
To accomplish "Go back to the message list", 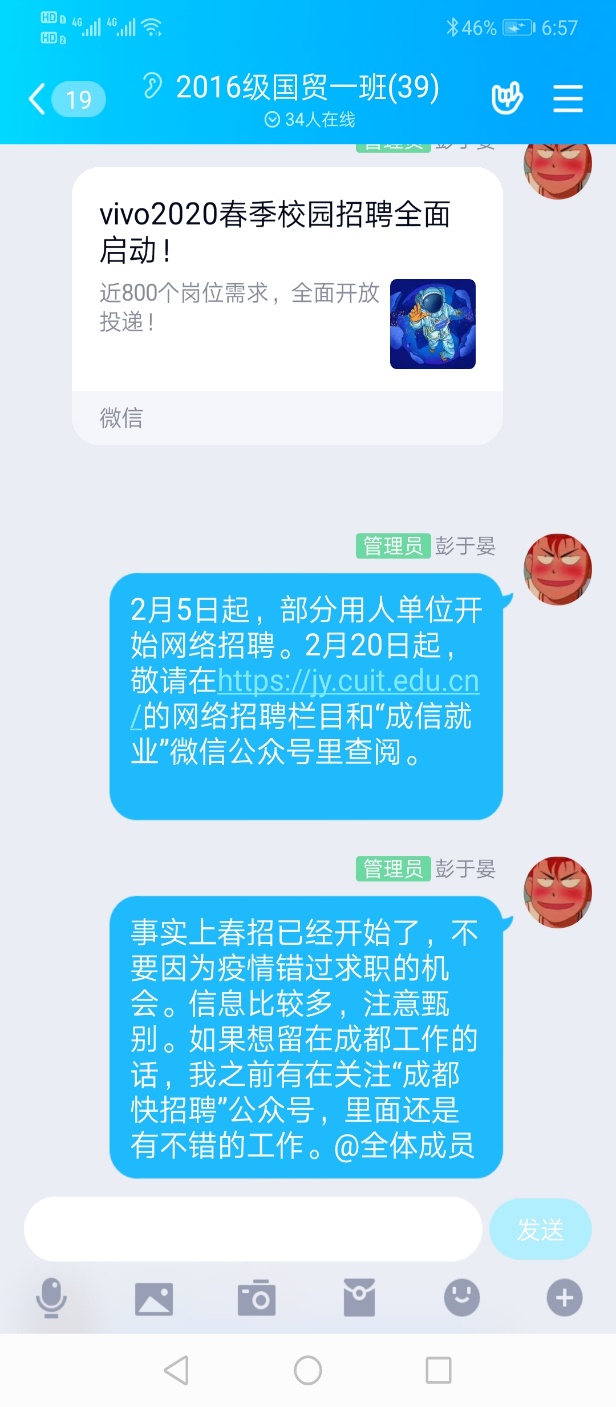I will tap(38, 99).
